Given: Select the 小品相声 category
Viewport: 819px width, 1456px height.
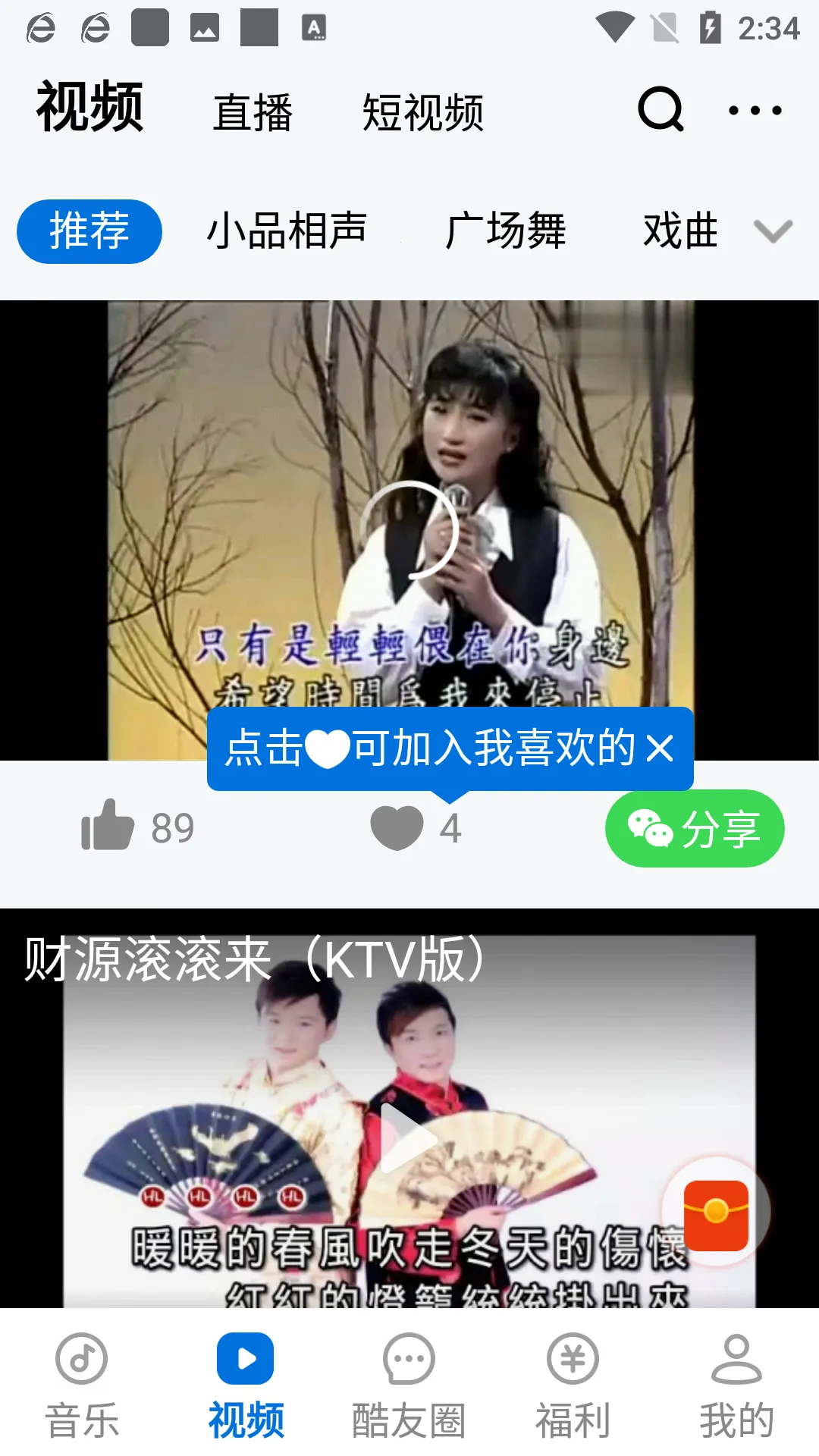Looking at the screenshot, I should click(x=286, y=231).
